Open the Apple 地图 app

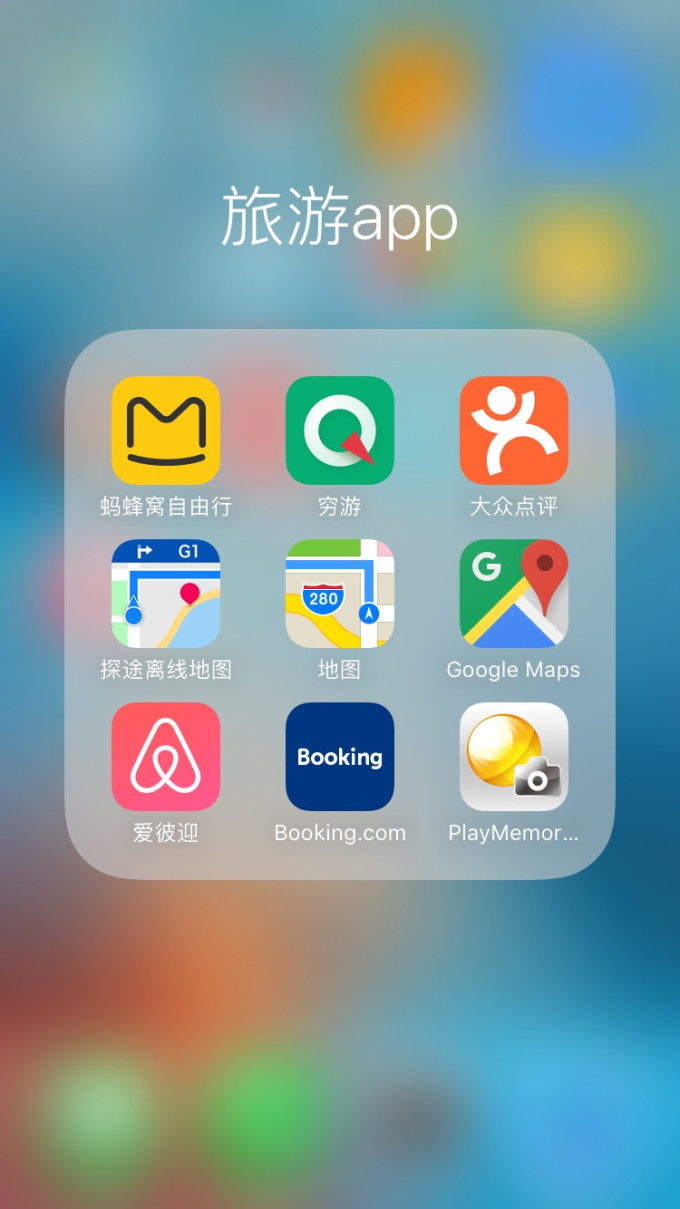pos(340,594)
